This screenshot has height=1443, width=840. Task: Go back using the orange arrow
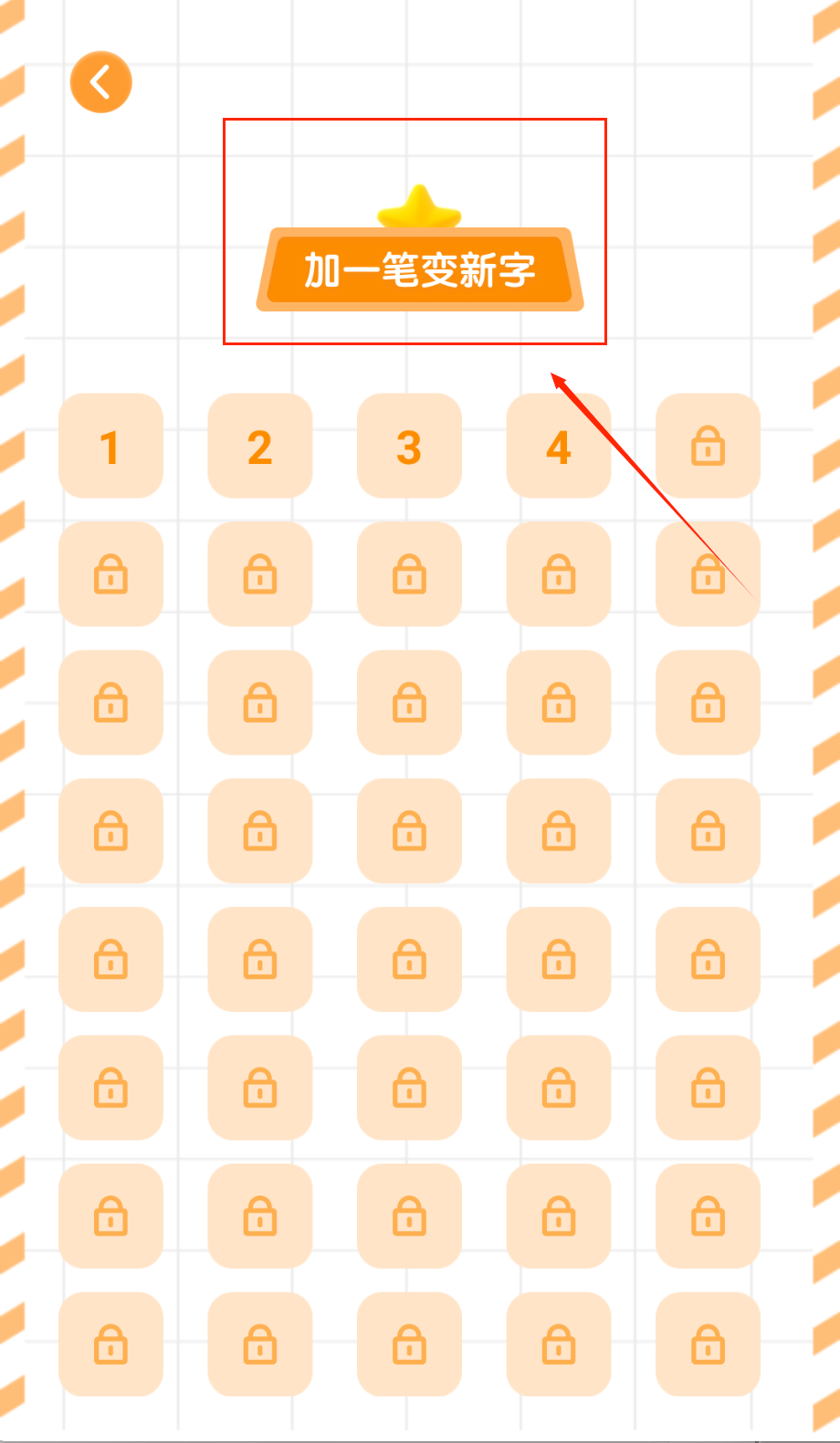click(x=101, y=82)
